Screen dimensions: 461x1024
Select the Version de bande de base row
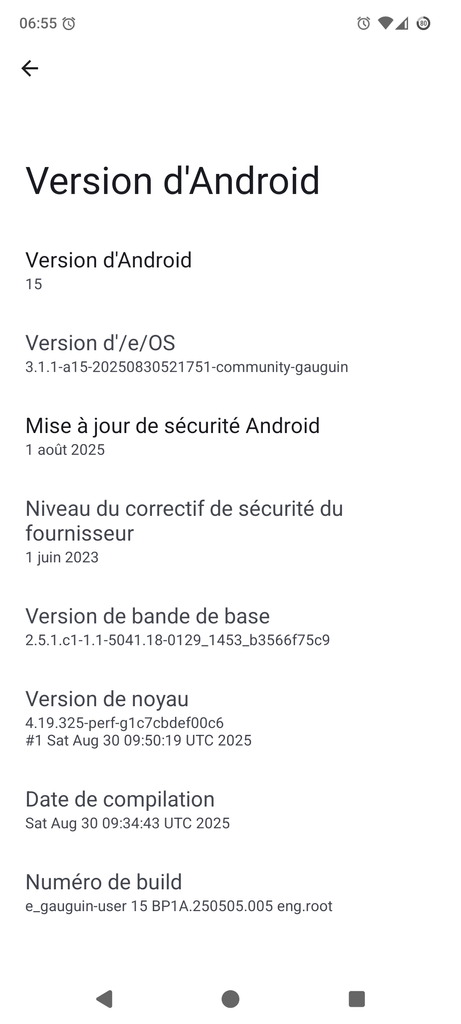[x=230, y=626]
